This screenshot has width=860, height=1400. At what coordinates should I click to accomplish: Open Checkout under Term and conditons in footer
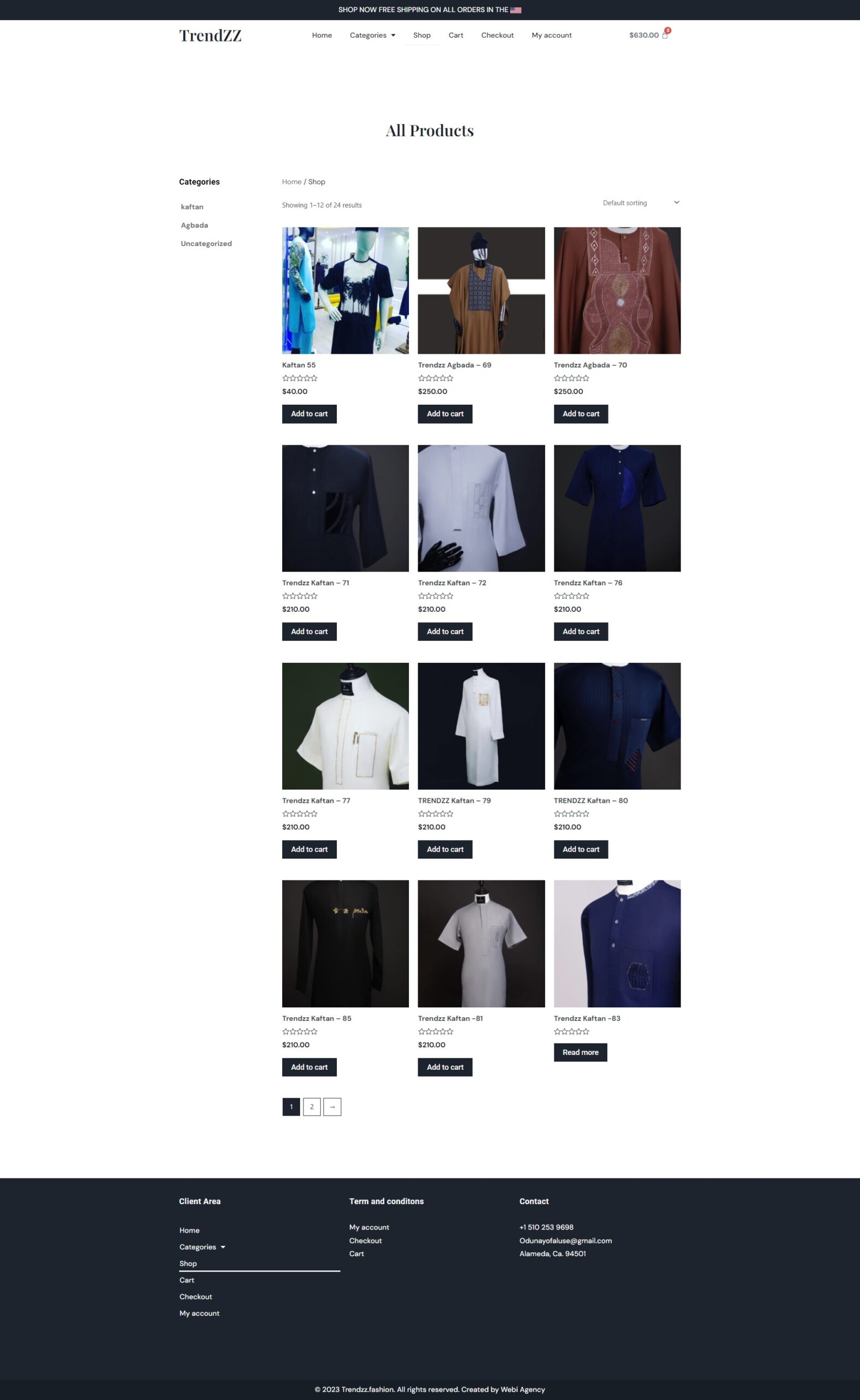coord(365,1241)
